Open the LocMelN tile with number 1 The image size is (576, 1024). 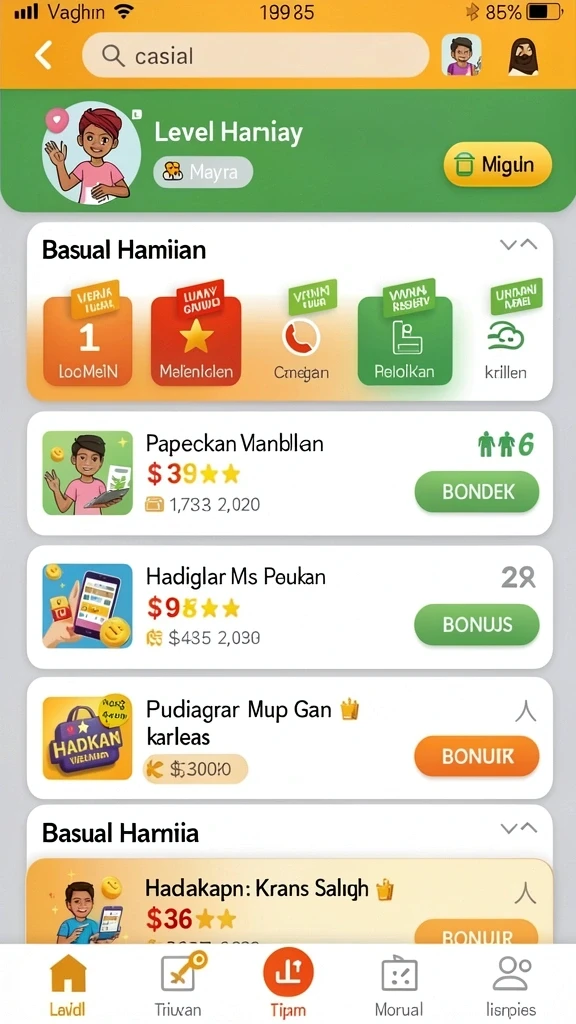(x=88, y=341)
